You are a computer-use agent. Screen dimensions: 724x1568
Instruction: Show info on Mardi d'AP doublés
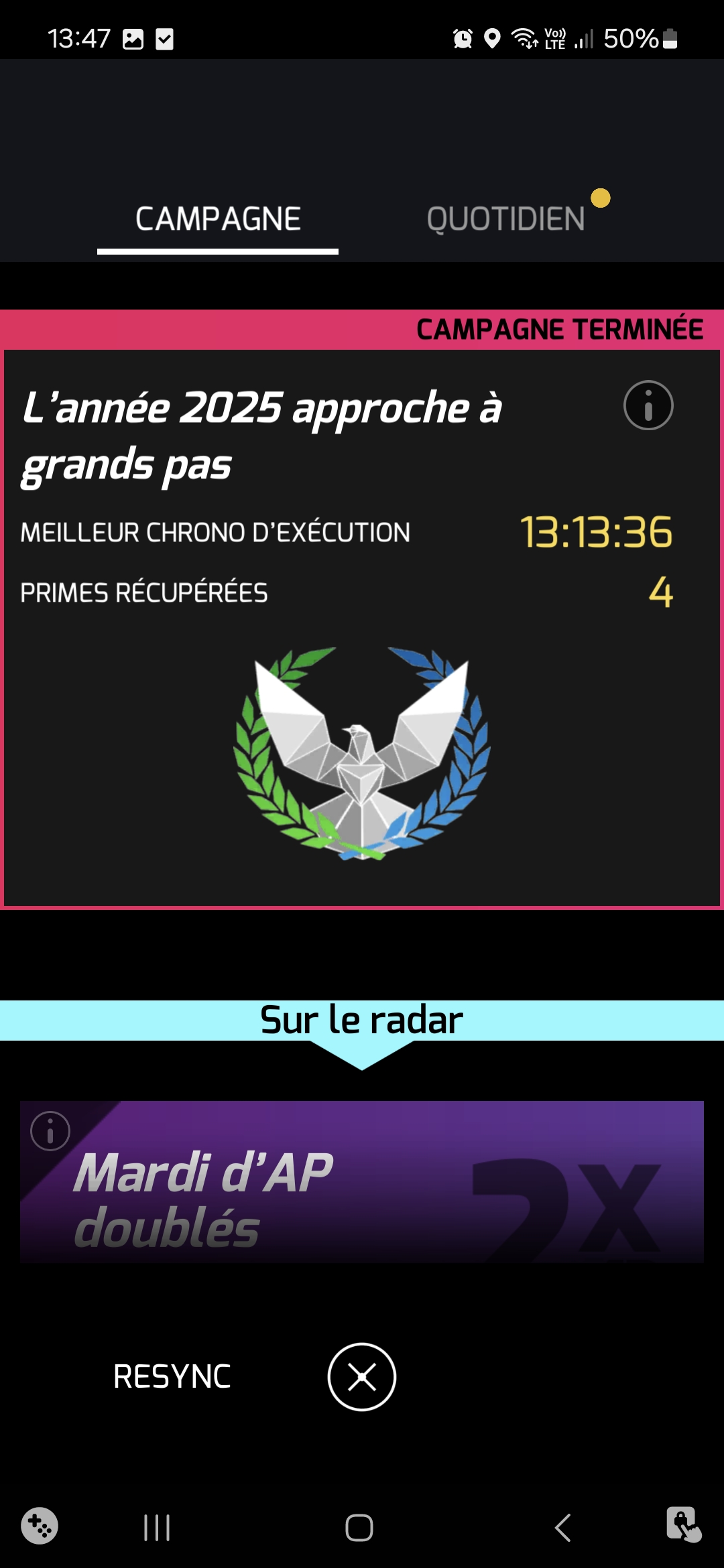tap(50, 1131)
